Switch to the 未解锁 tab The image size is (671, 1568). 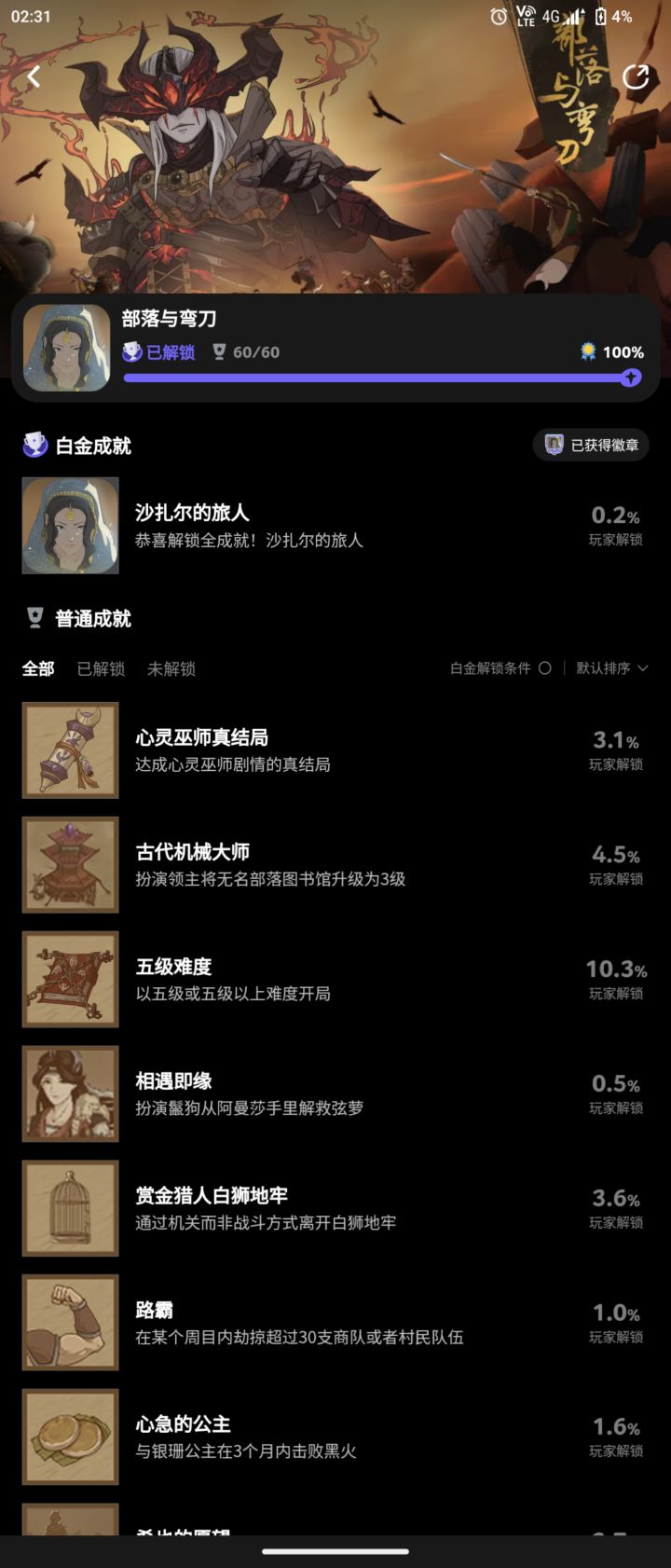tap(170, 668)
